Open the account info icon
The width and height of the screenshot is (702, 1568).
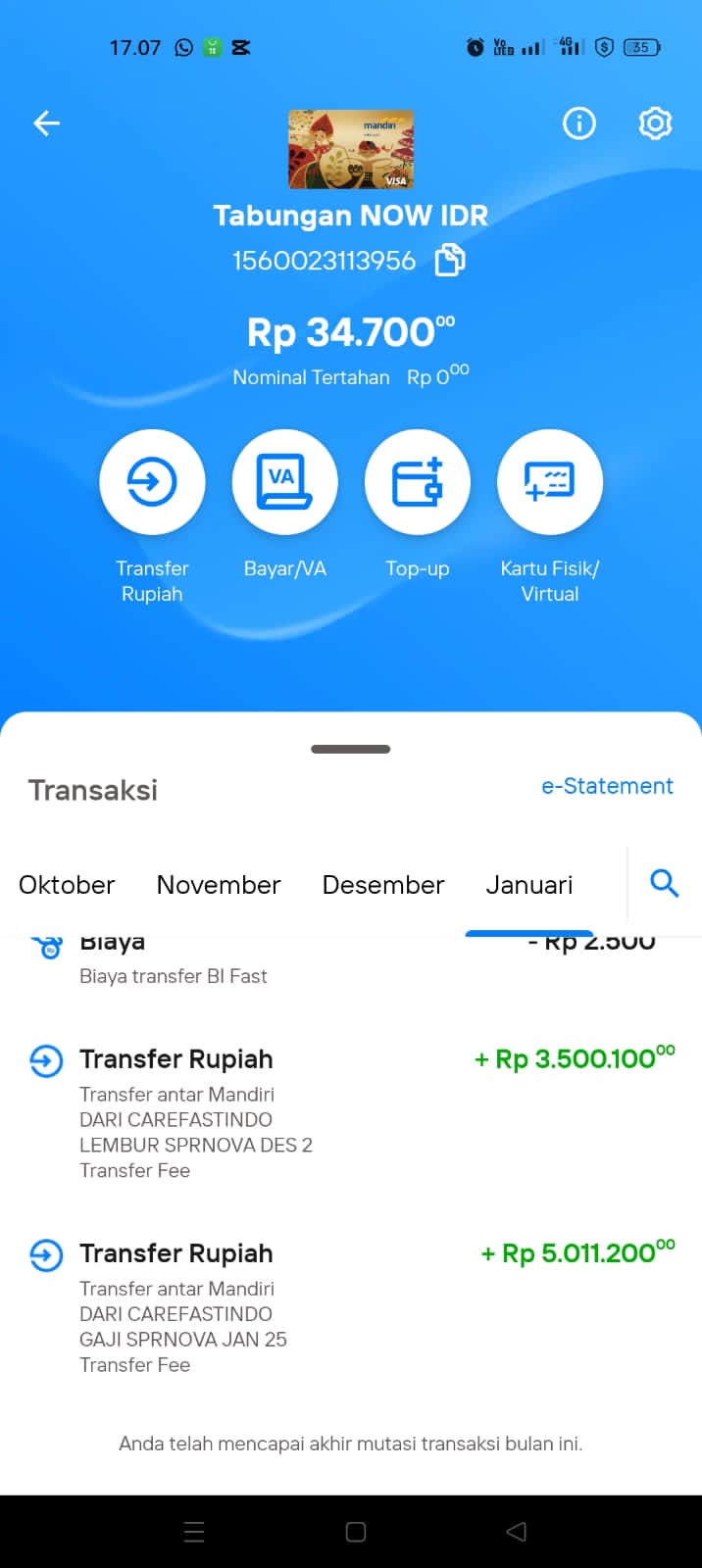point(578,123)
